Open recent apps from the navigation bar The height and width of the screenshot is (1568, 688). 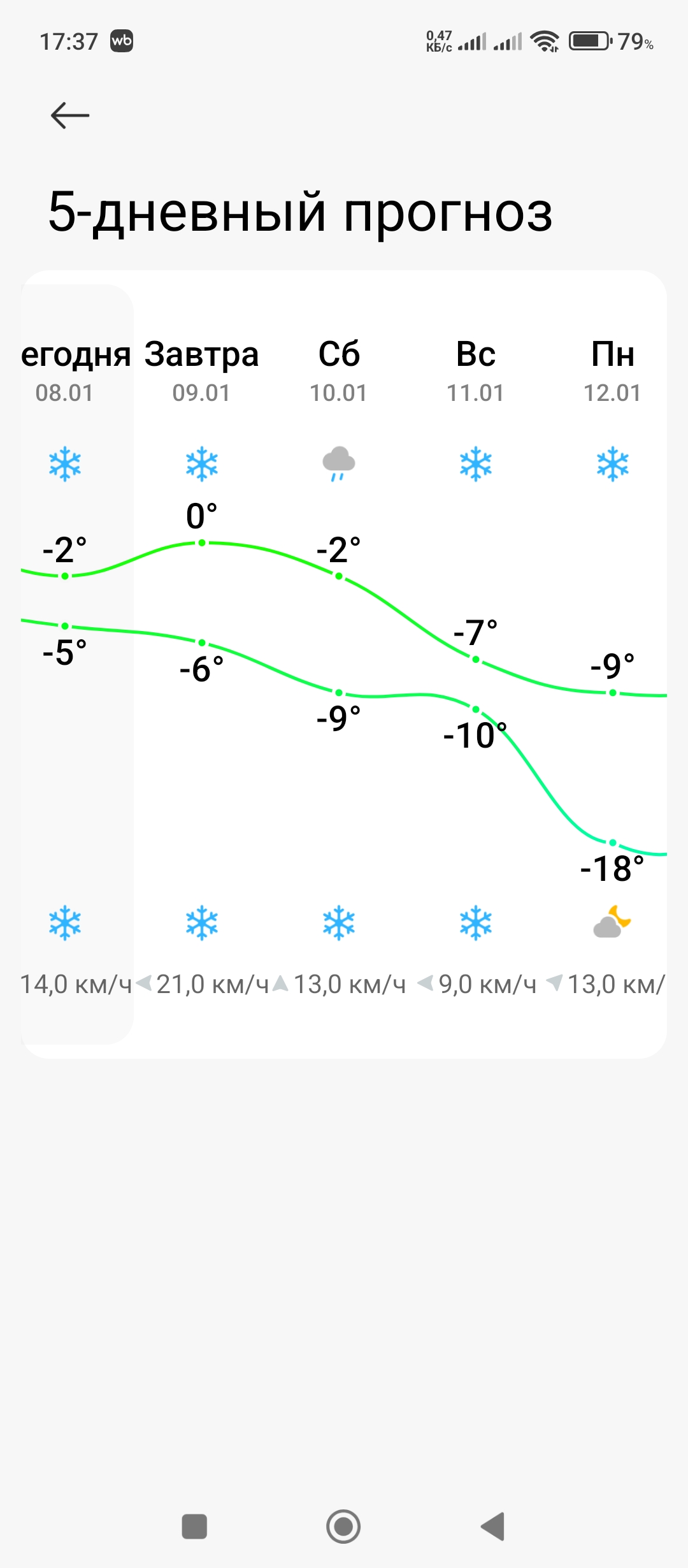click(194, 1527)
